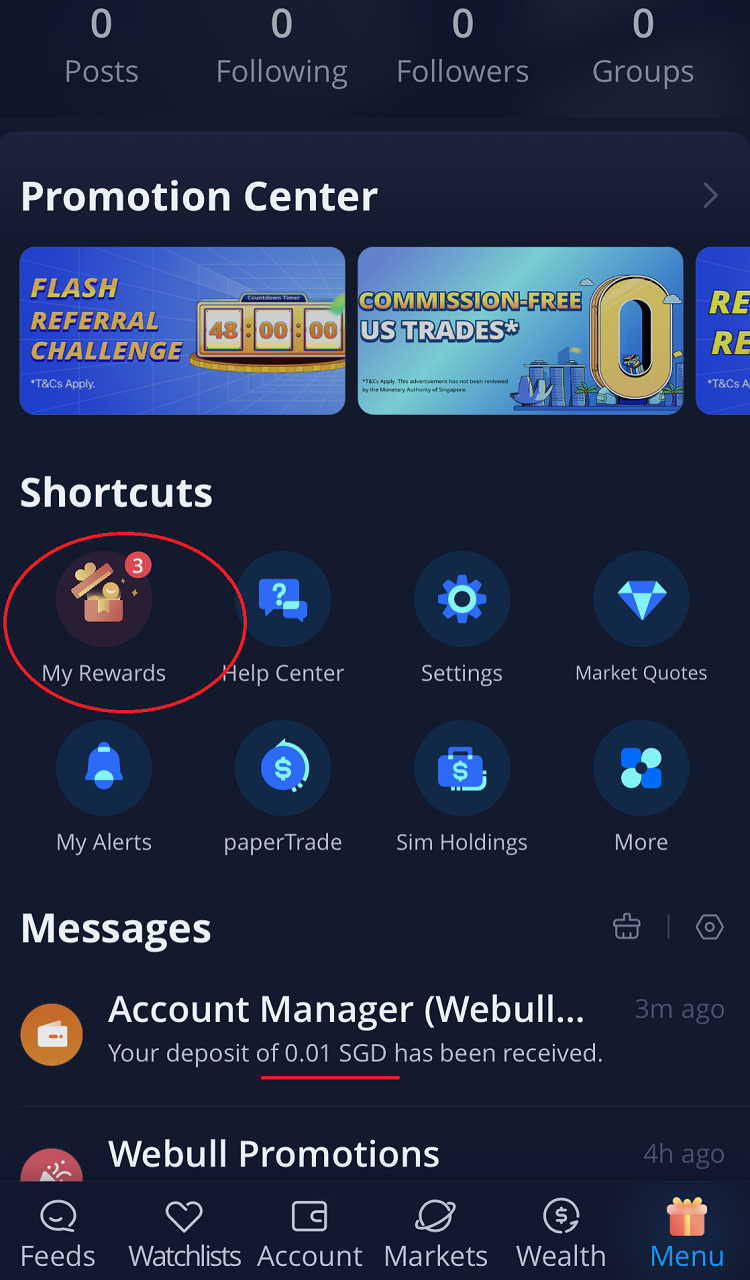Screen dimensions: 750x1280
Task: Open the Flash Referral Challenge banner
Action: click(182, 331)
